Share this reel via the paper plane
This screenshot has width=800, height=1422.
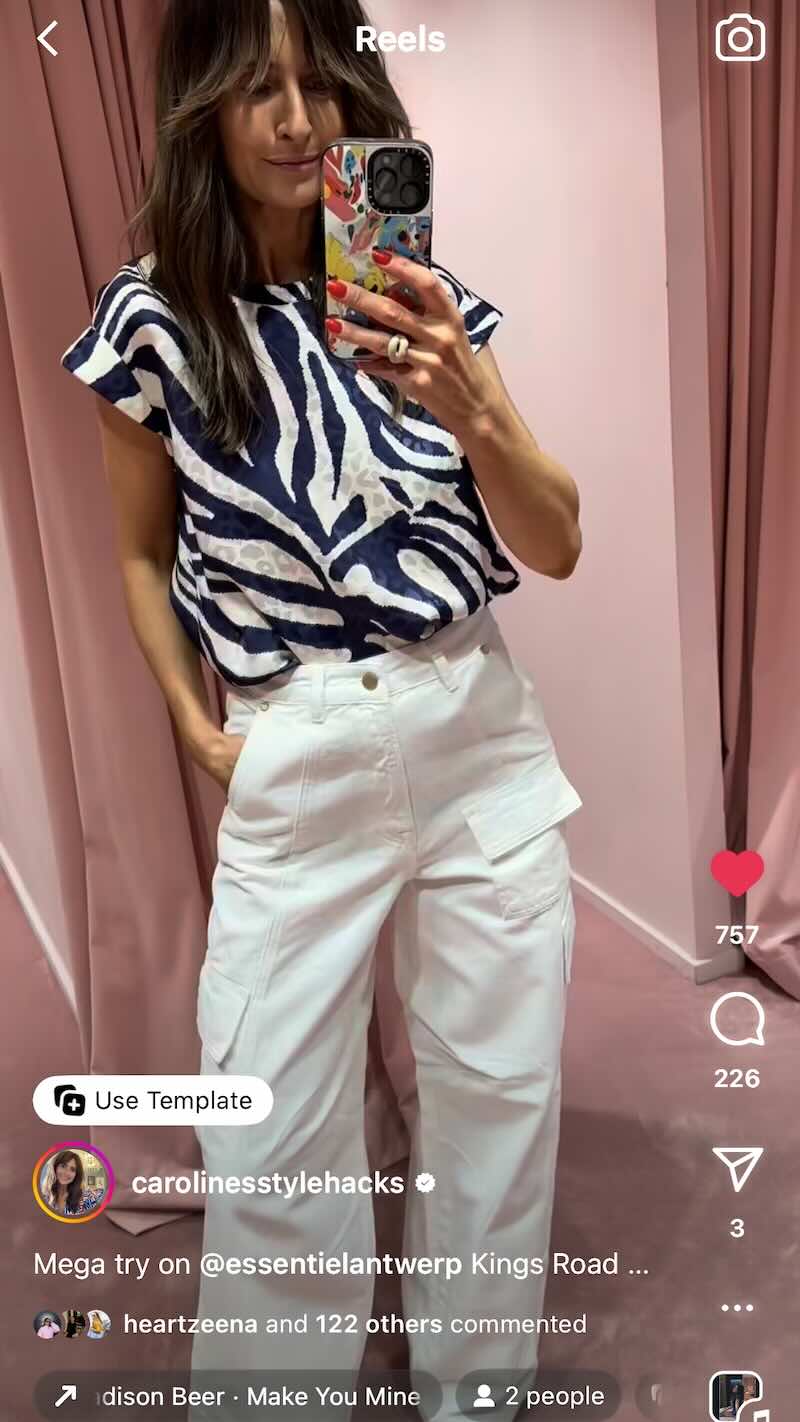[738, 1169]
